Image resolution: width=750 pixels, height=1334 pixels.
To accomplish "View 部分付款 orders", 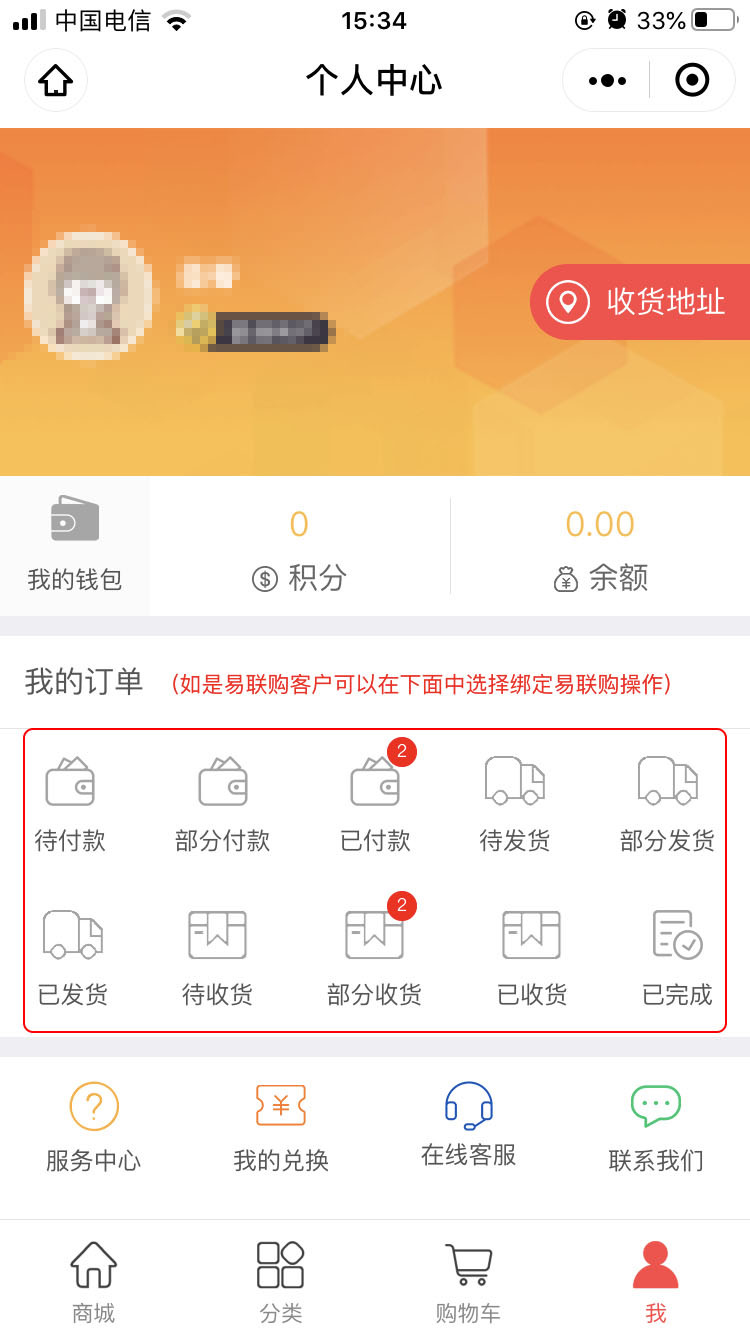I will tap(222, 805).
